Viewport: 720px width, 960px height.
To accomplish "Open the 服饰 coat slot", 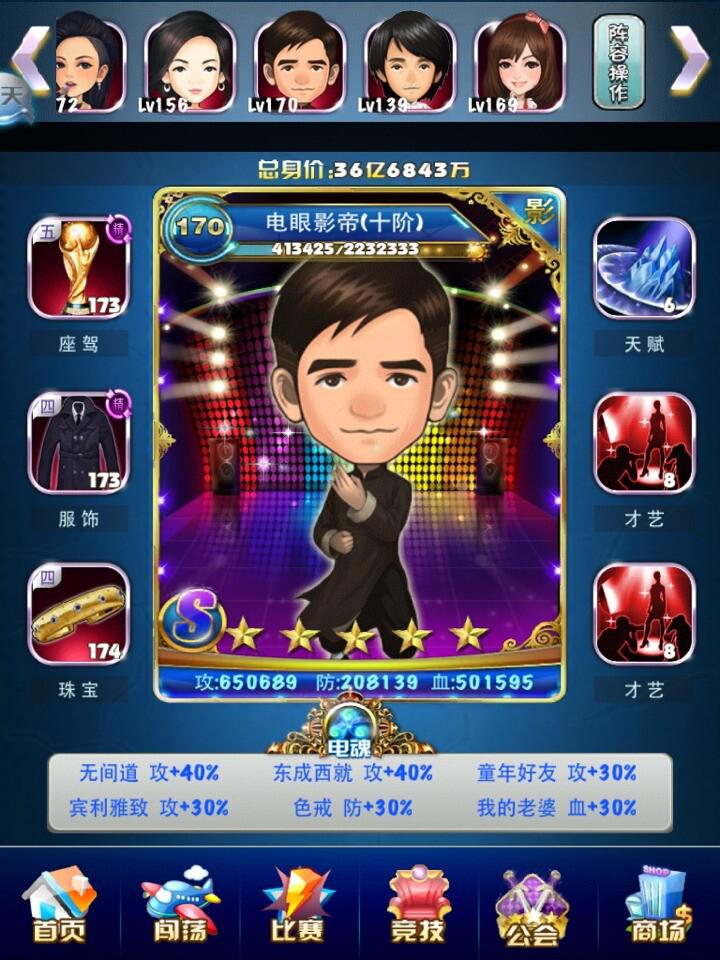I will [79, 443].
